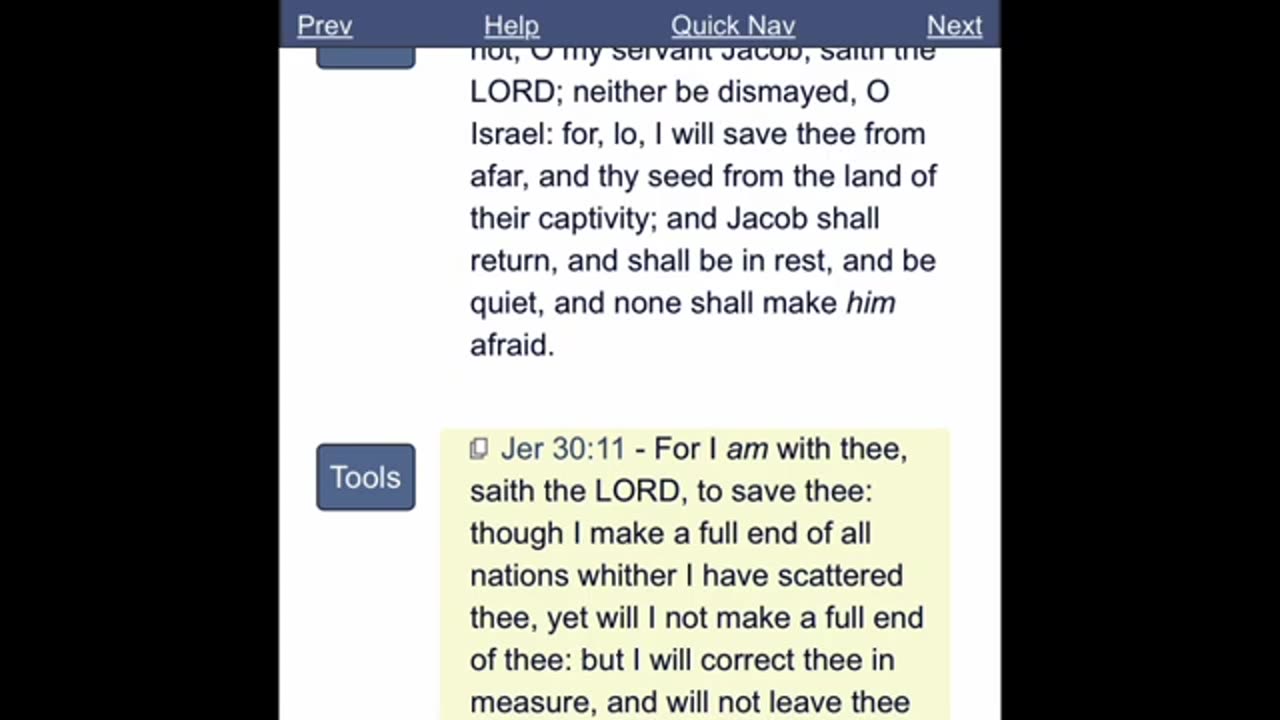The width and height of the screenshot is (1280, 720).
Task: Tap the copy icon beside Jer 30:11
Action: pos(479,449)
